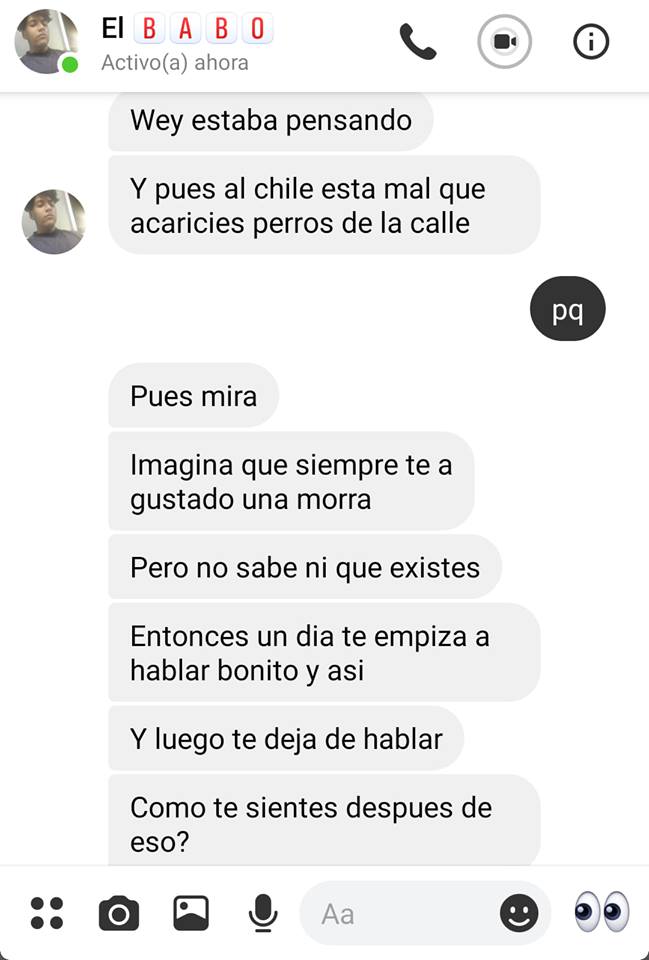Open the camera to take a photo
Viewport: 649px width, 960px height.
(118, 913)
